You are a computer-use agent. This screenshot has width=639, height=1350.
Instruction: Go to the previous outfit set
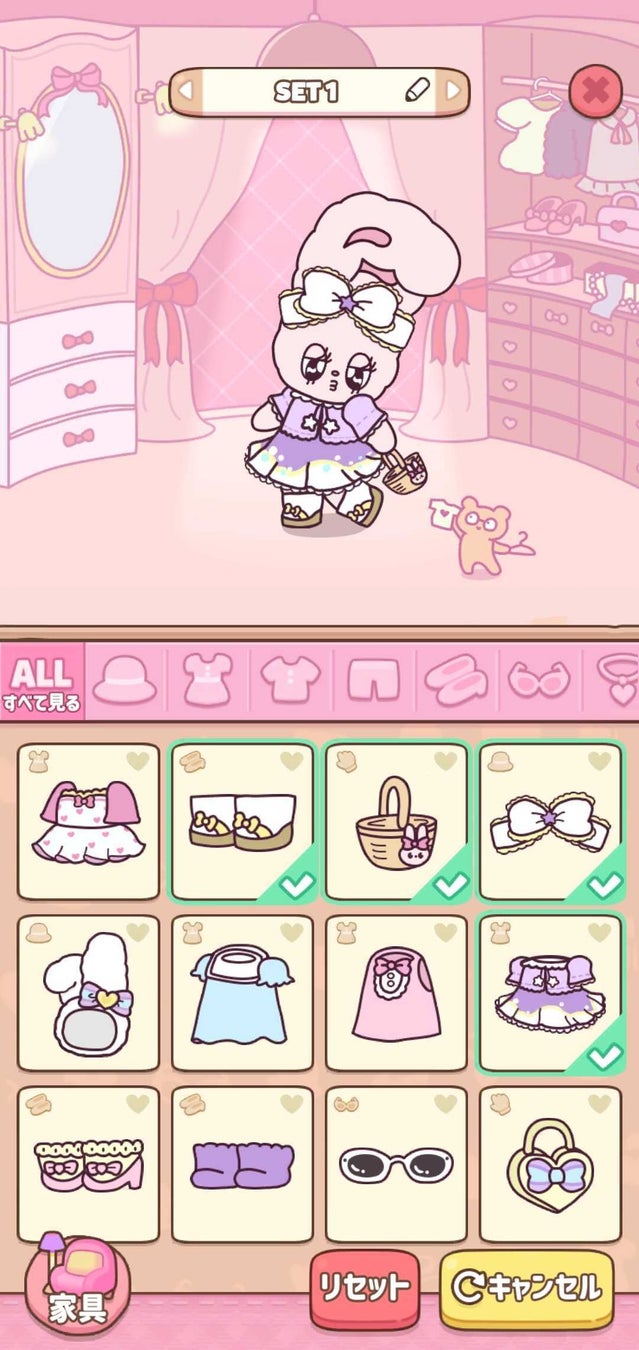185,93
